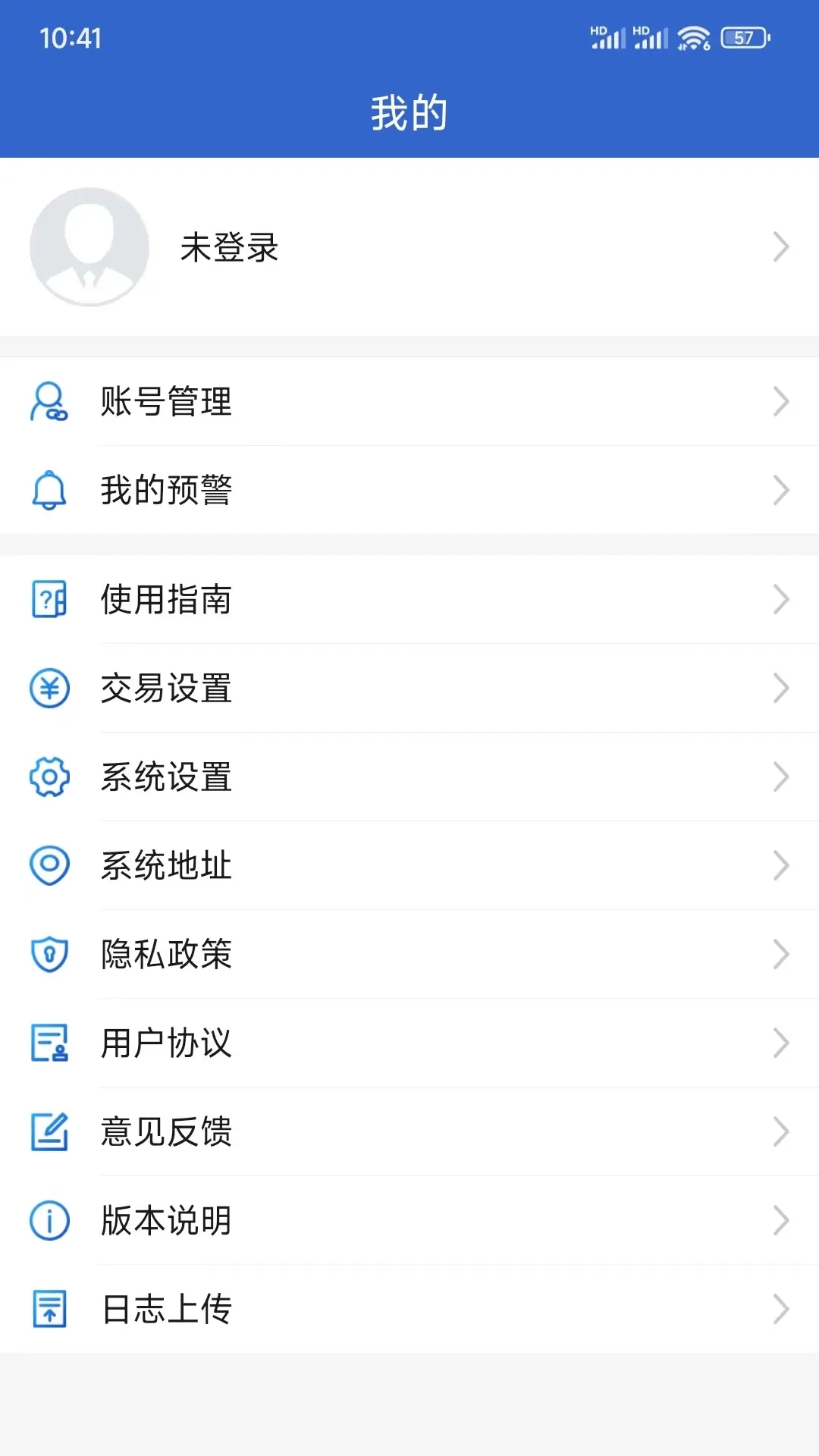Click the document icon for 用户协议
The height and width of the screenshot is (1456, 819).
[x=49, y=1043]
